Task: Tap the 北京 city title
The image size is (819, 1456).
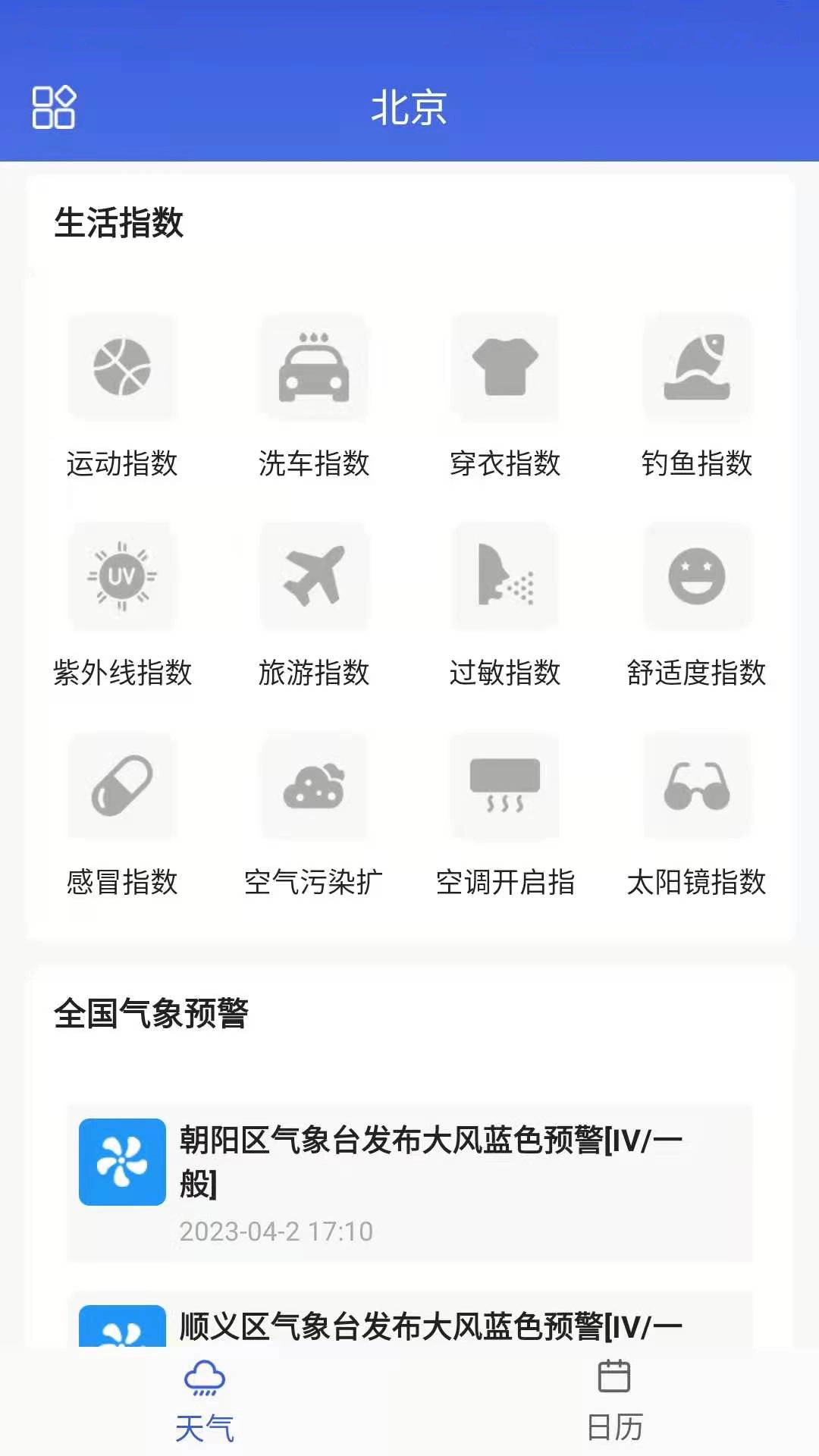Action: (x=409, y=108)
